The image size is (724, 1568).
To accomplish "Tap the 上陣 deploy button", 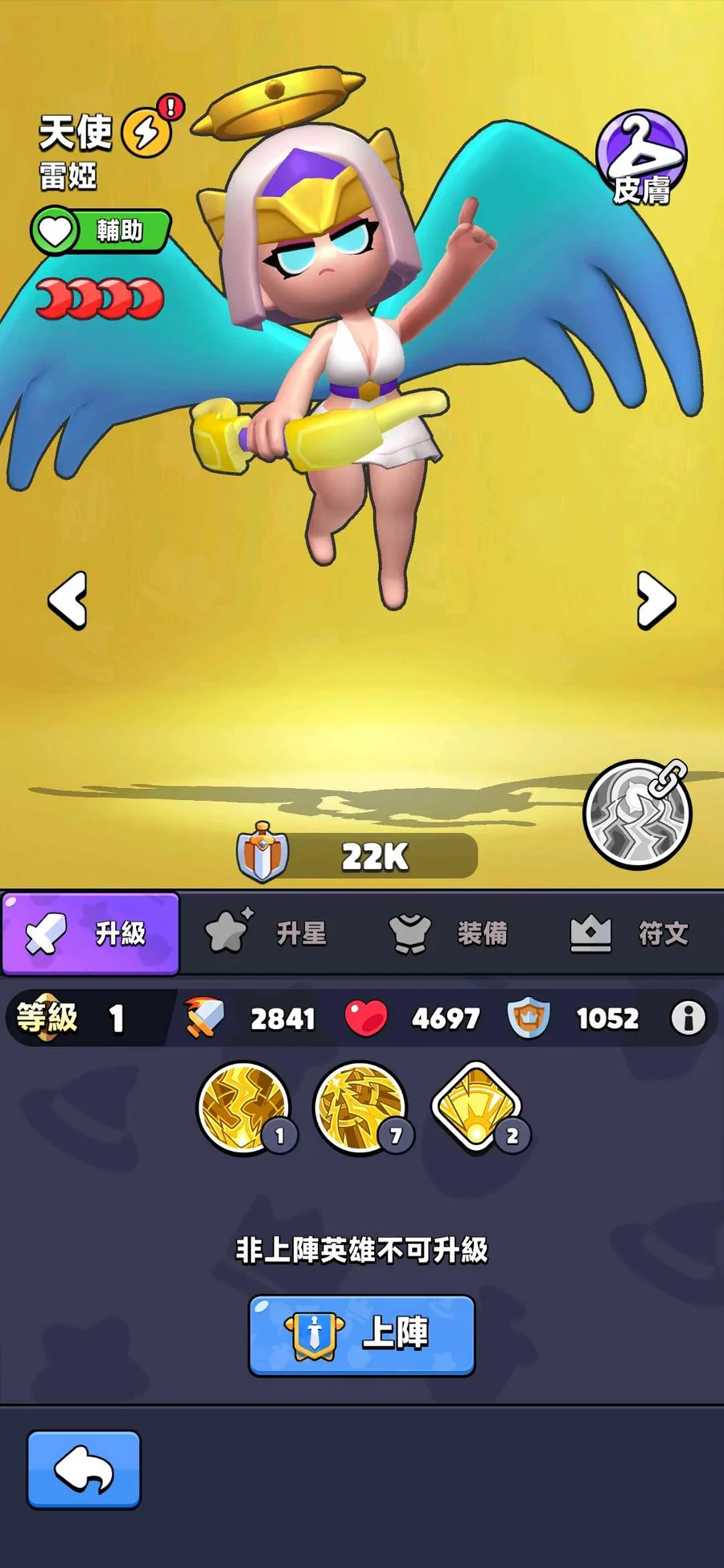I will (362, 1335).
